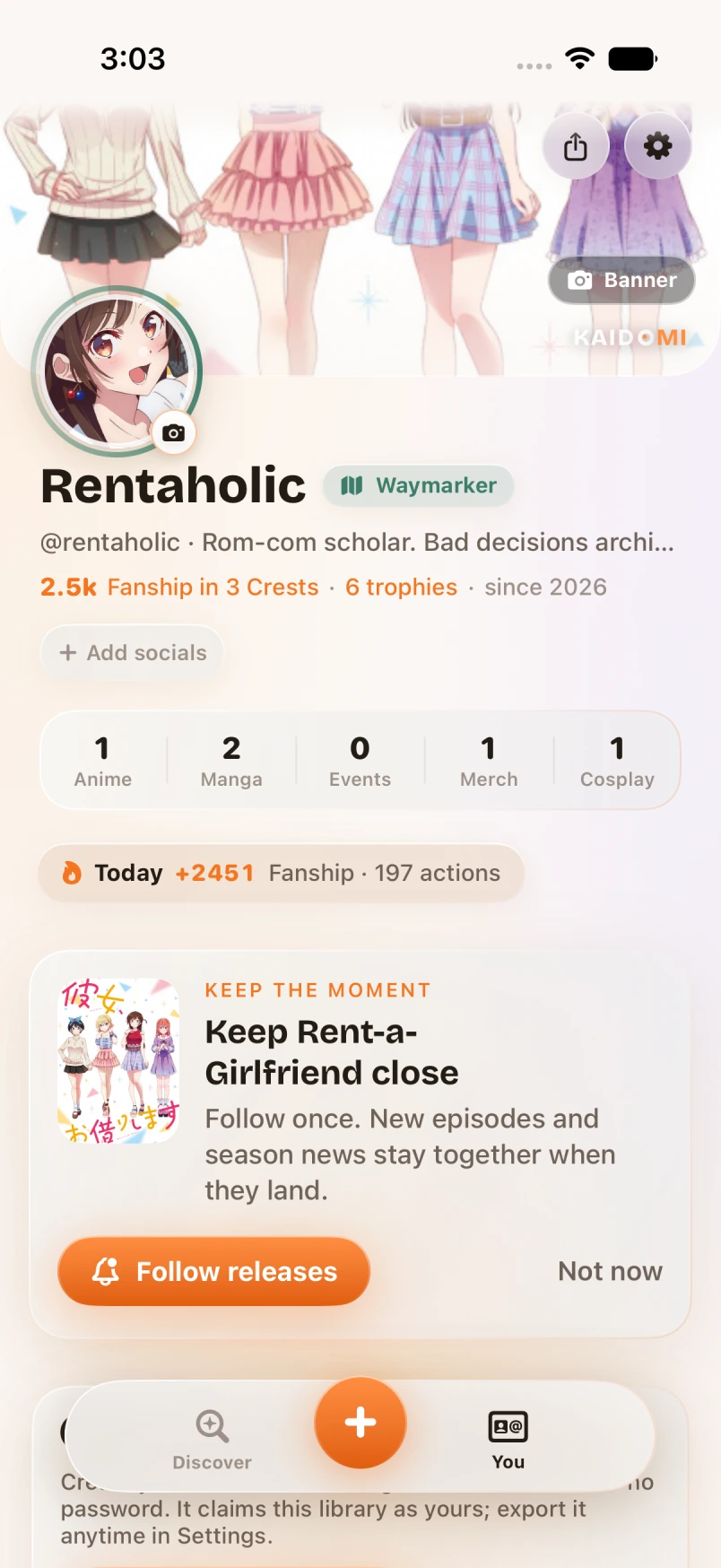The image size is (721, 1568).
Task: Change avatar with camera badge
Action: tap(173, 432)
